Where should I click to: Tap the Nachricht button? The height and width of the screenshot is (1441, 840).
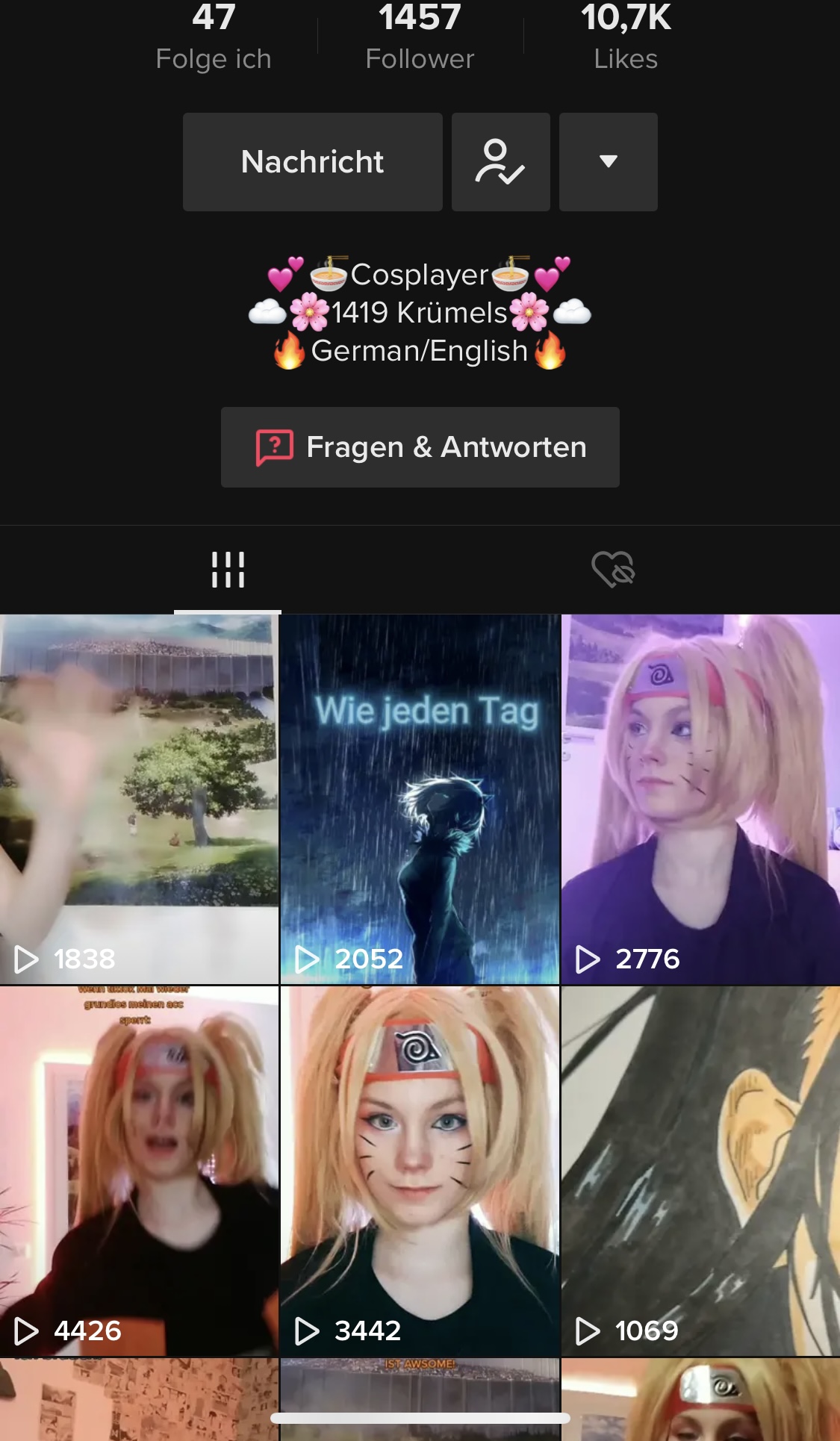click(312, 162)
